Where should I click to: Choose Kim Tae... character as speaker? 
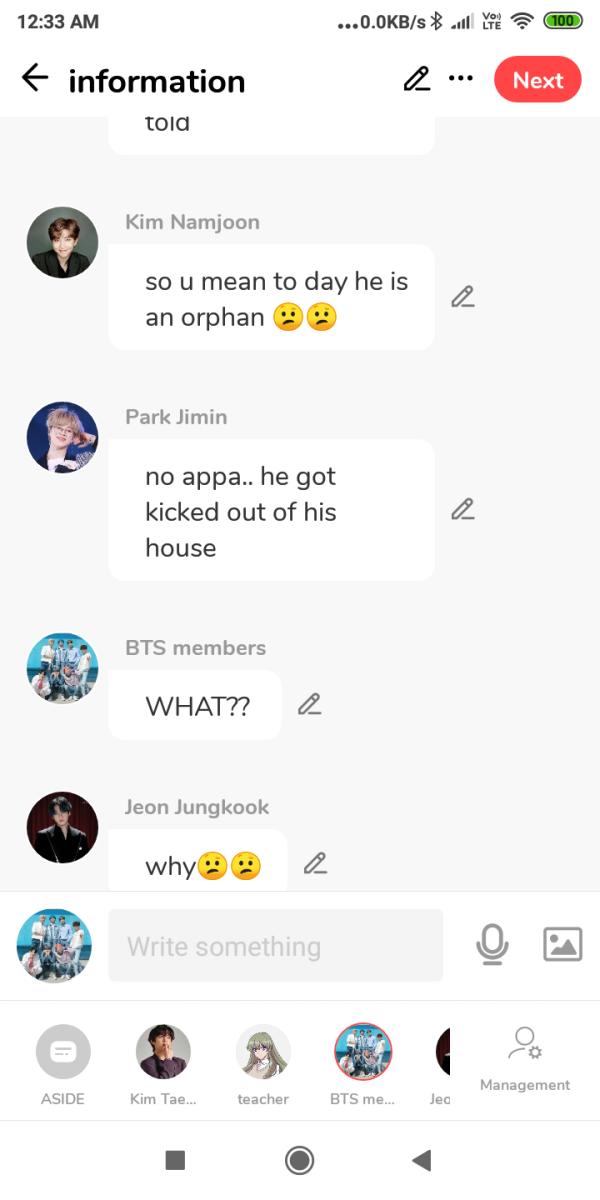tap(163, 1065)
